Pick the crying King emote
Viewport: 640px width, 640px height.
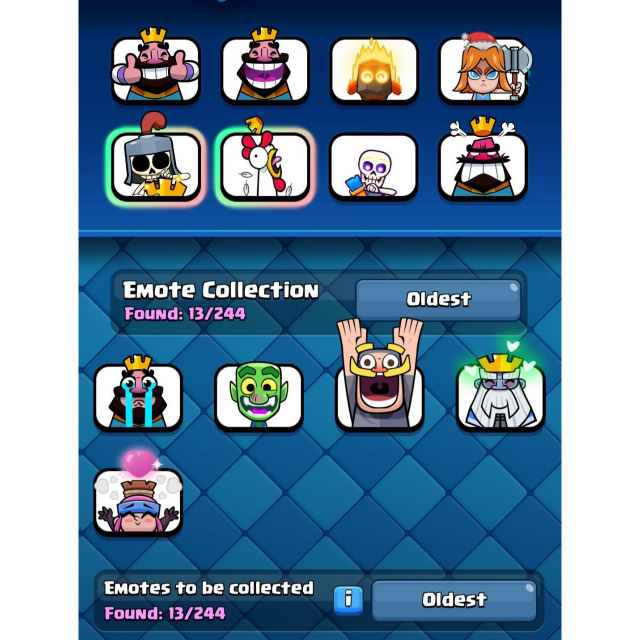point(138,396)
